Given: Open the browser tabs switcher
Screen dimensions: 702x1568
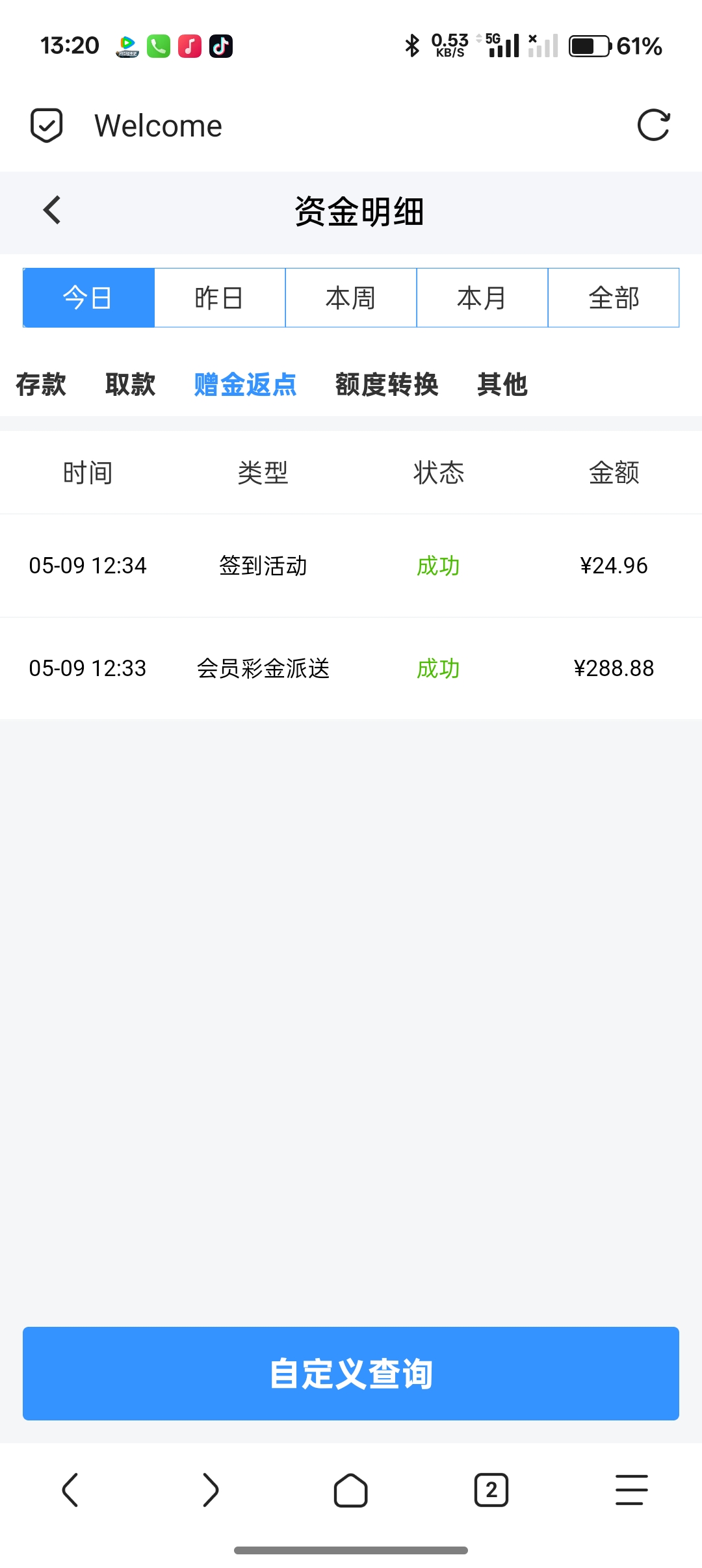Looking at the screenshot, I should pos(491,1490).
